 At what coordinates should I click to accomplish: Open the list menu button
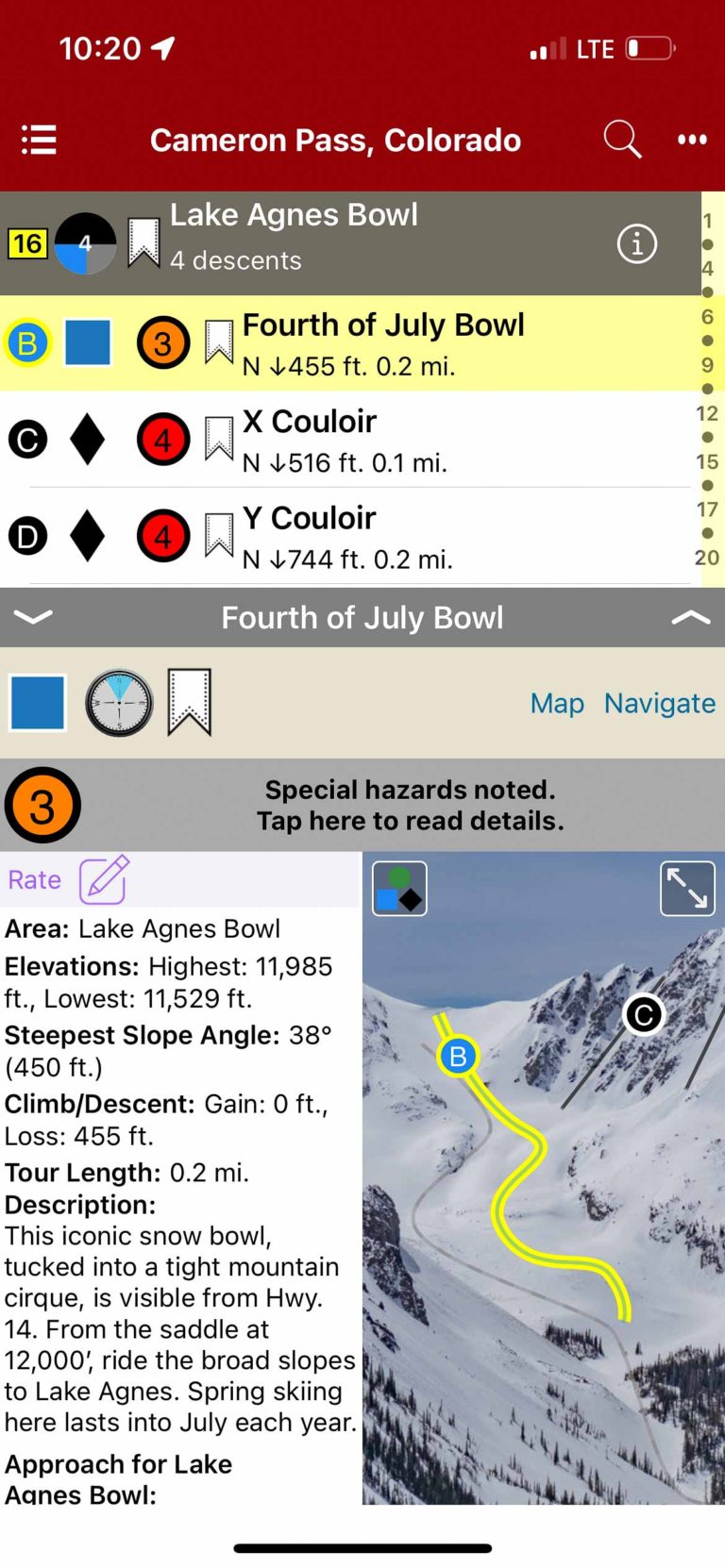click(x=39, y=140)
